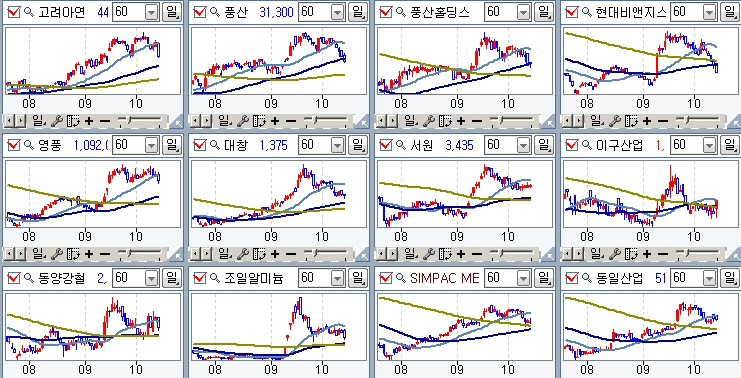
Task: Expand the 60 dropdown in 조일알미늄 panel
Action: pos(337,279)
